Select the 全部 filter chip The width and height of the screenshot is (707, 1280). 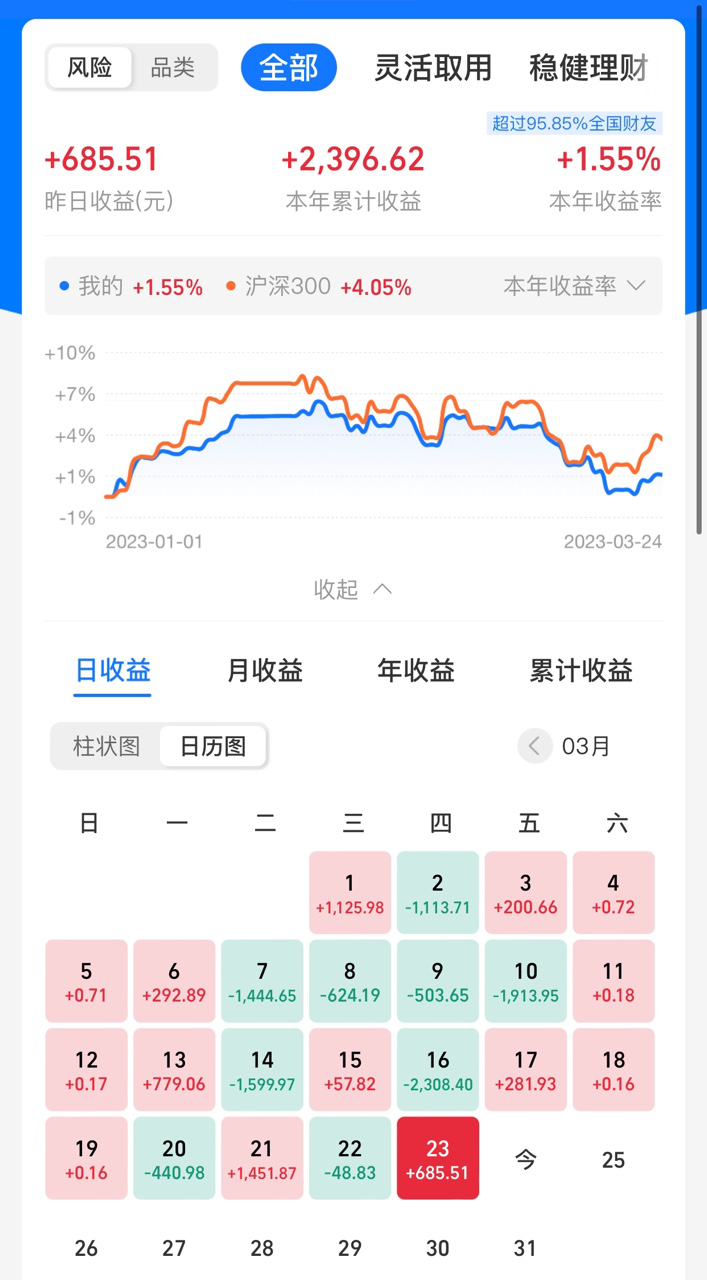click(289, 68)
